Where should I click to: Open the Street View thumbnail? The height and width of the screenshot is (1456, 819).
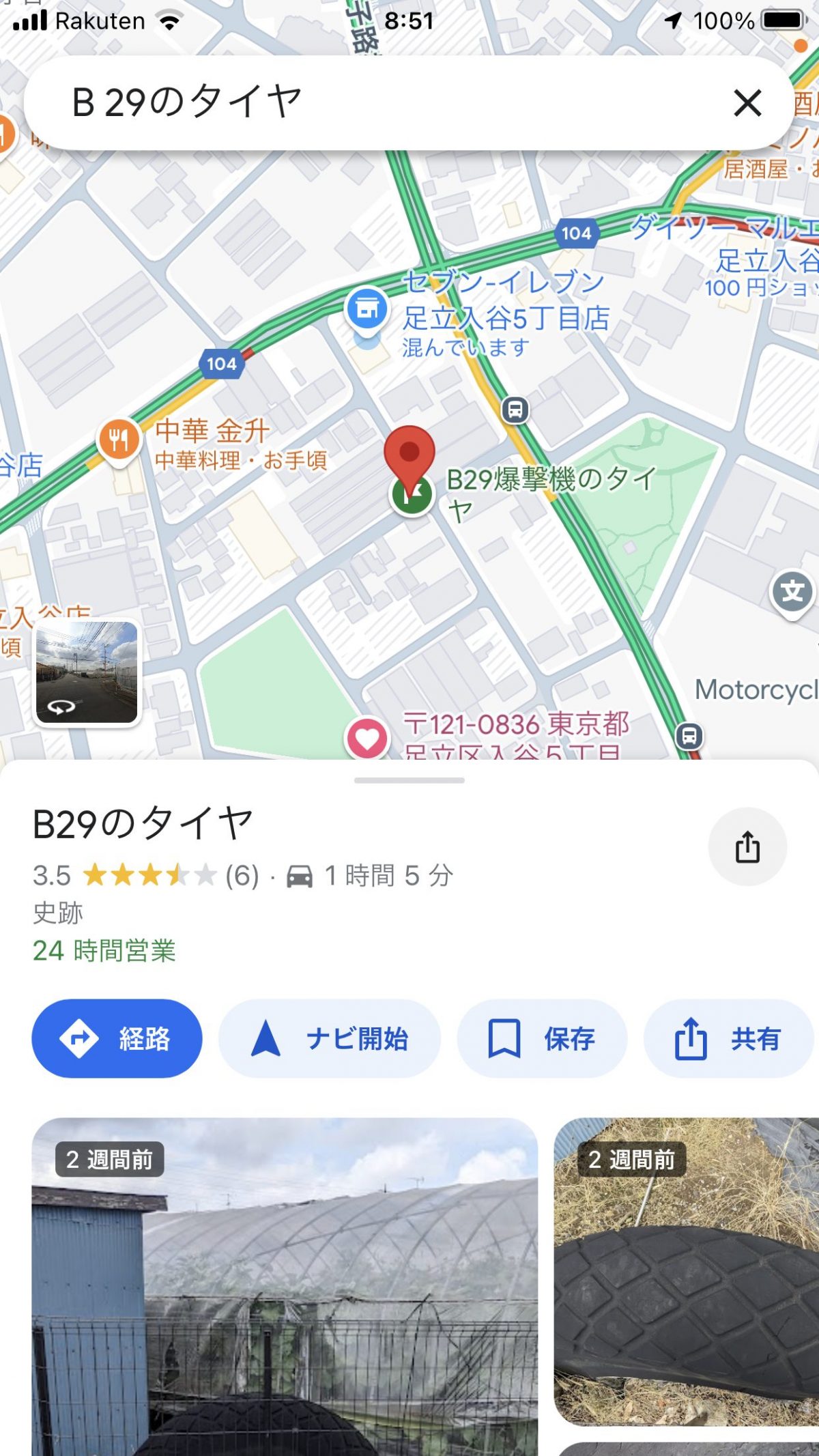[x=87, y=672]
